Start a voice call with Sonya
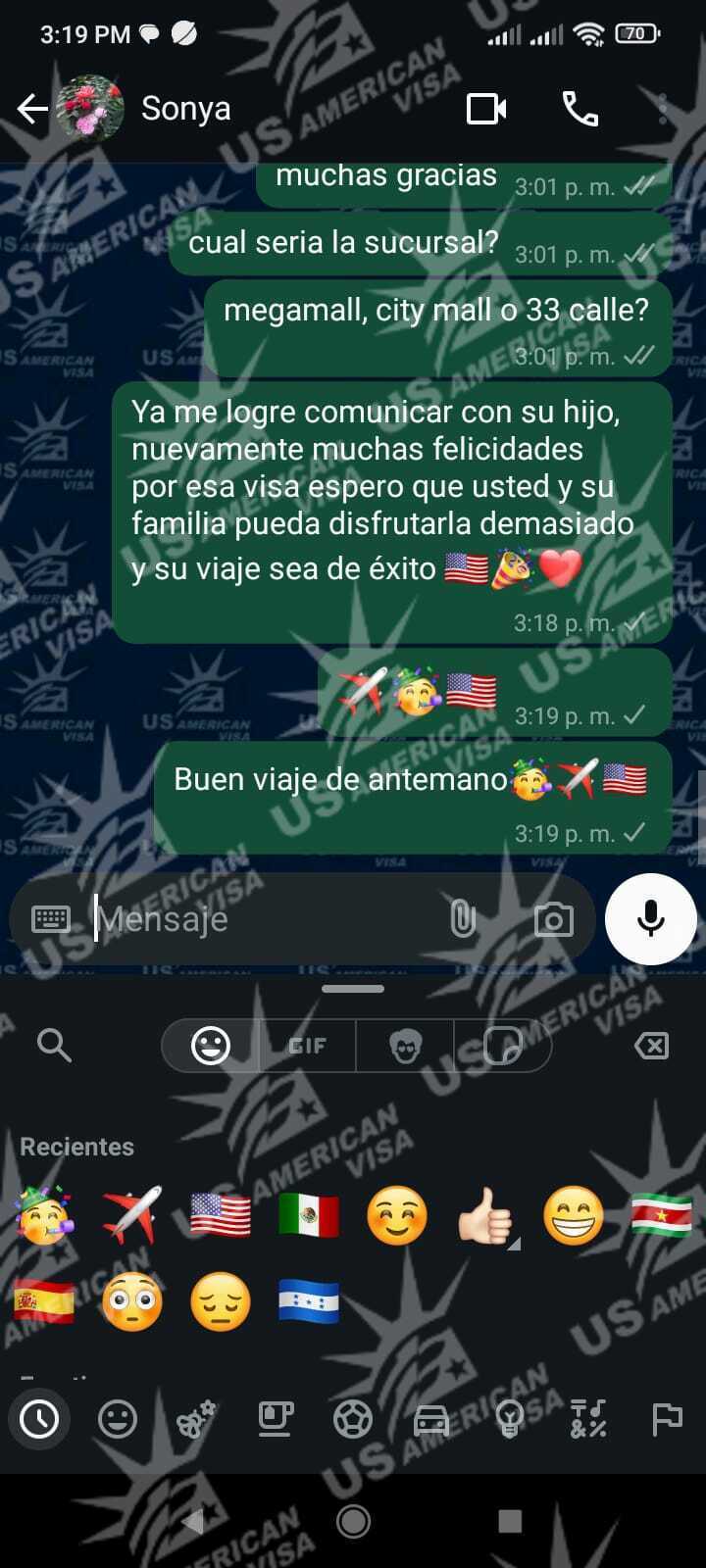The image size is (706, 1568). click(580, 109)
